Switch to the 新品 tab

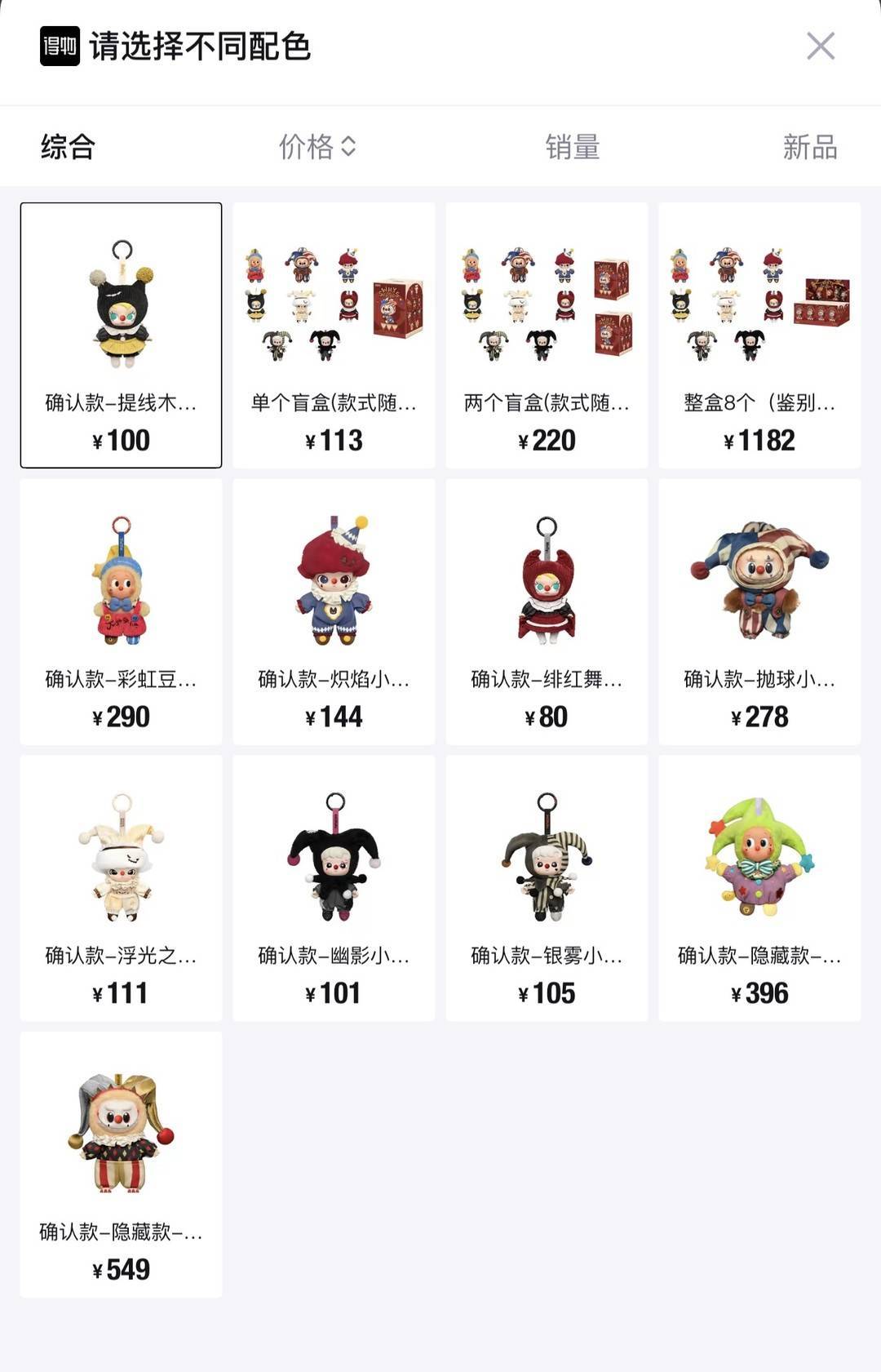click(x=809, y=147)
